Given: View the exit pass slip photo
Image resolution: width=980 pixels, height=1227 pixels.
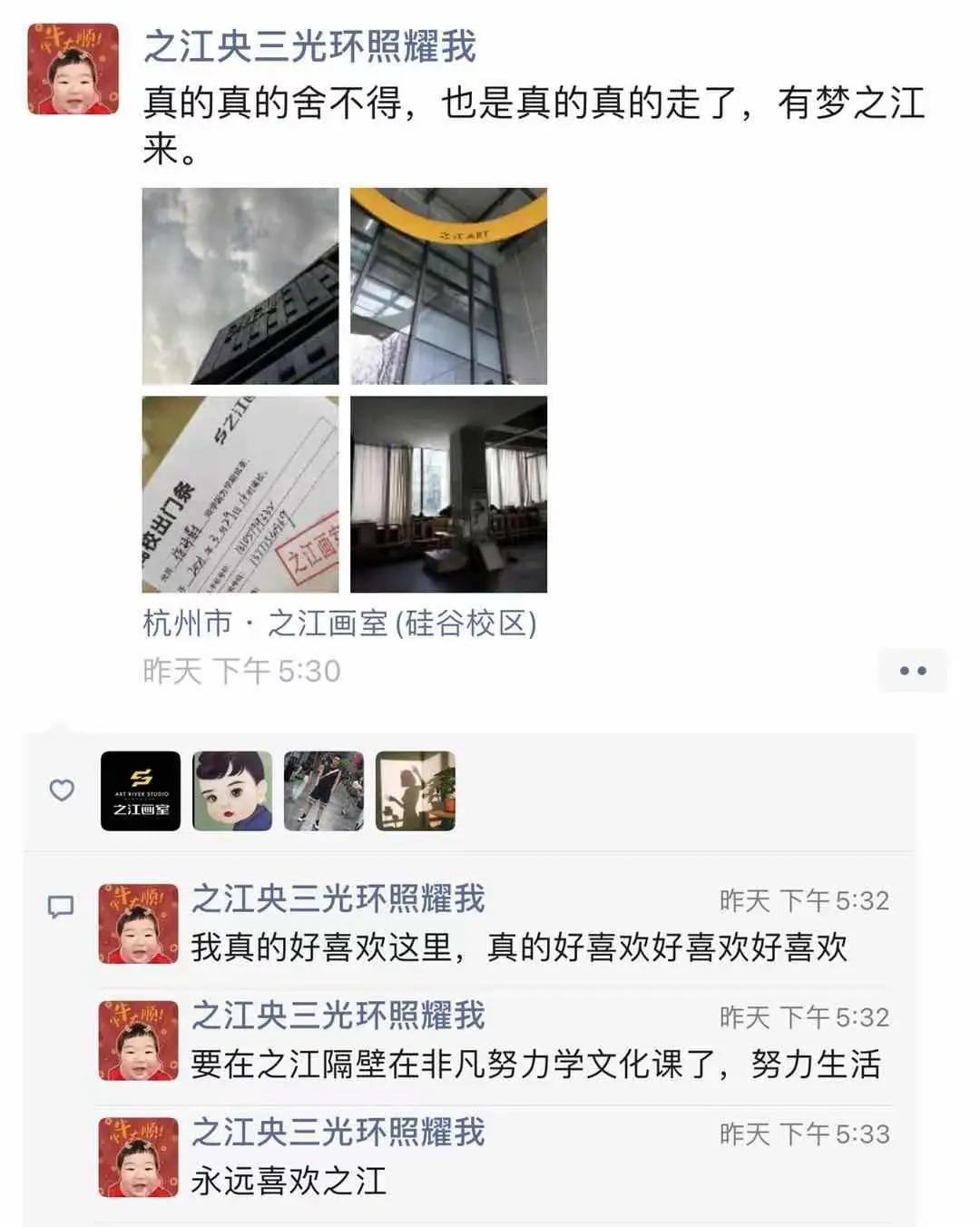Looking at the screenshot, I should tap(240, 495).
